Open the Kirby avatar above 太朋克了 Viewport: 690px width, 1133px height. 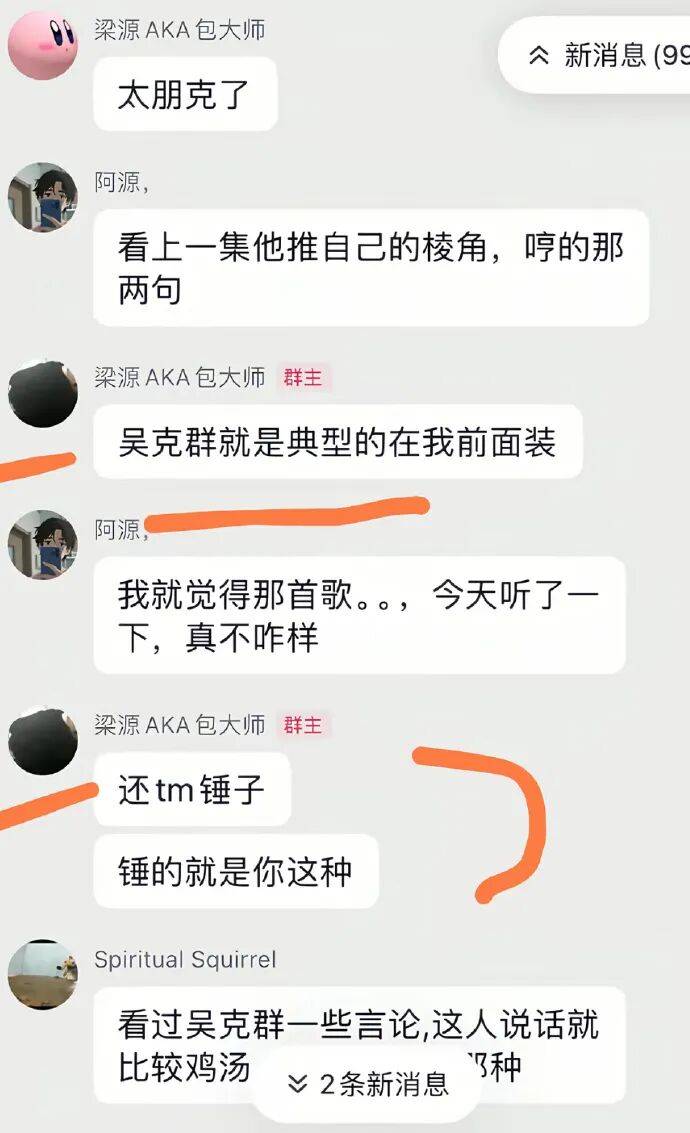43,44
